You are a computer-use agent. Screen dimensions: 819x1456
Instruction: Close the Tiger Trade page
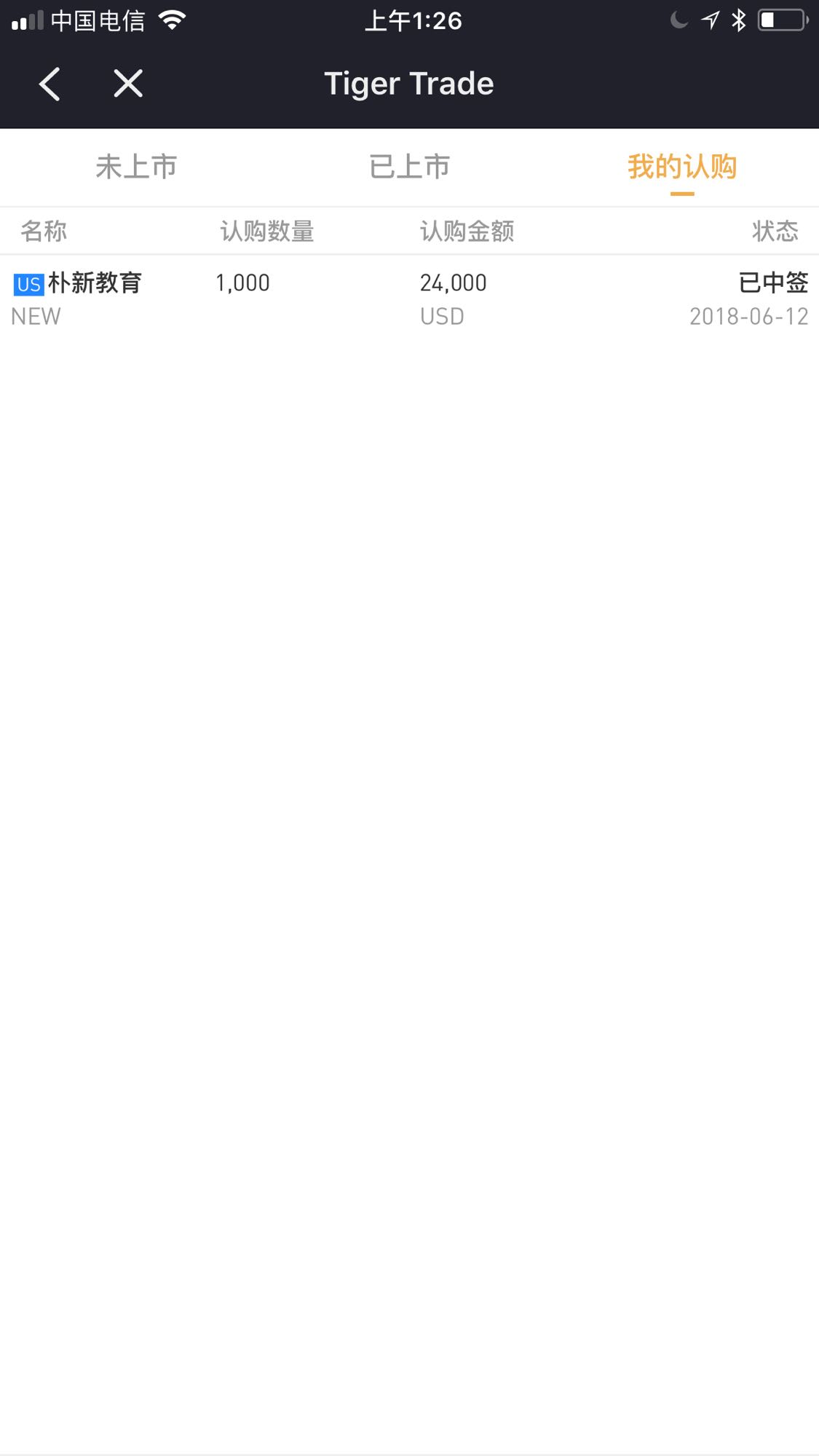(128, 84)
